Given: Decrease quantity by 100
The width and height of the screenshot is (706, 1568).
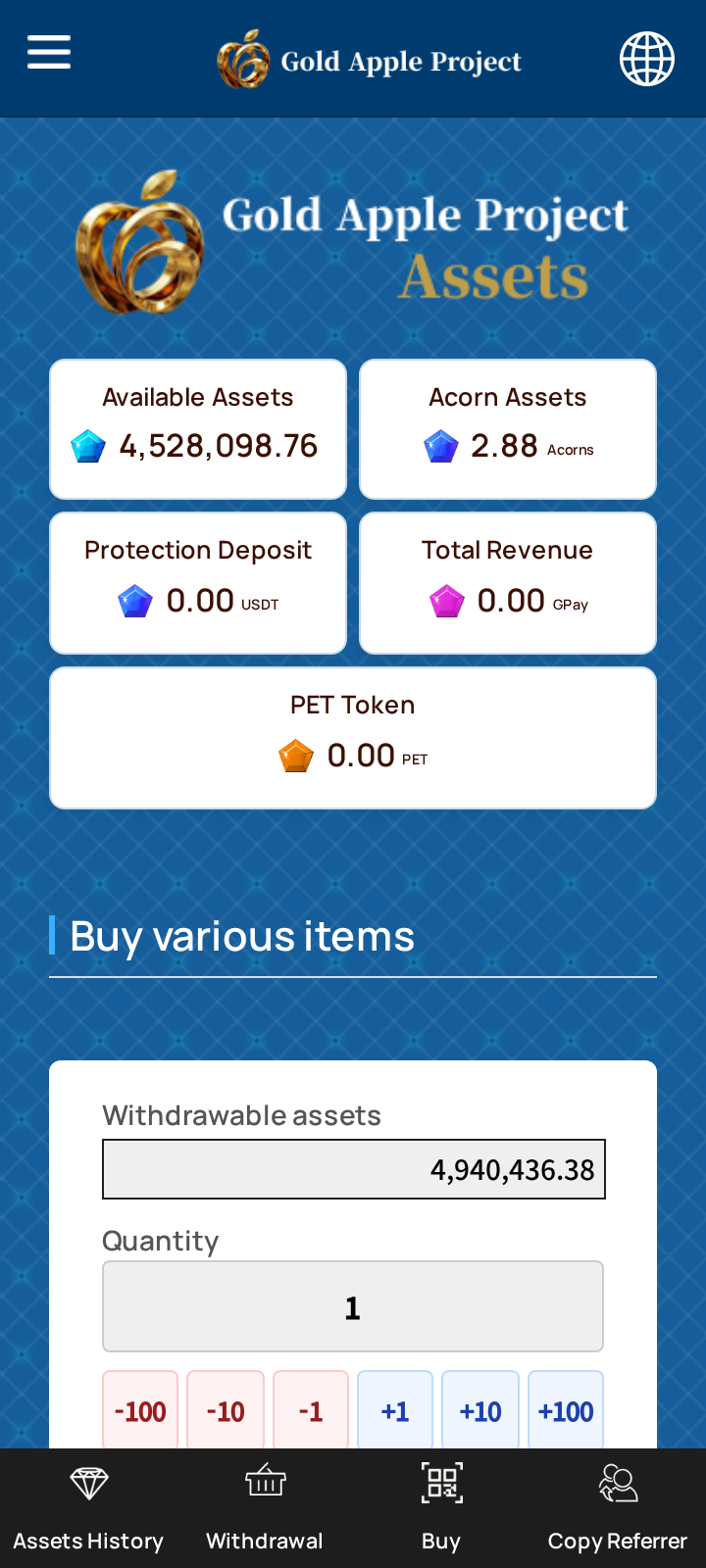Looking at the screenshot, I should click(x=140, y=1410).
